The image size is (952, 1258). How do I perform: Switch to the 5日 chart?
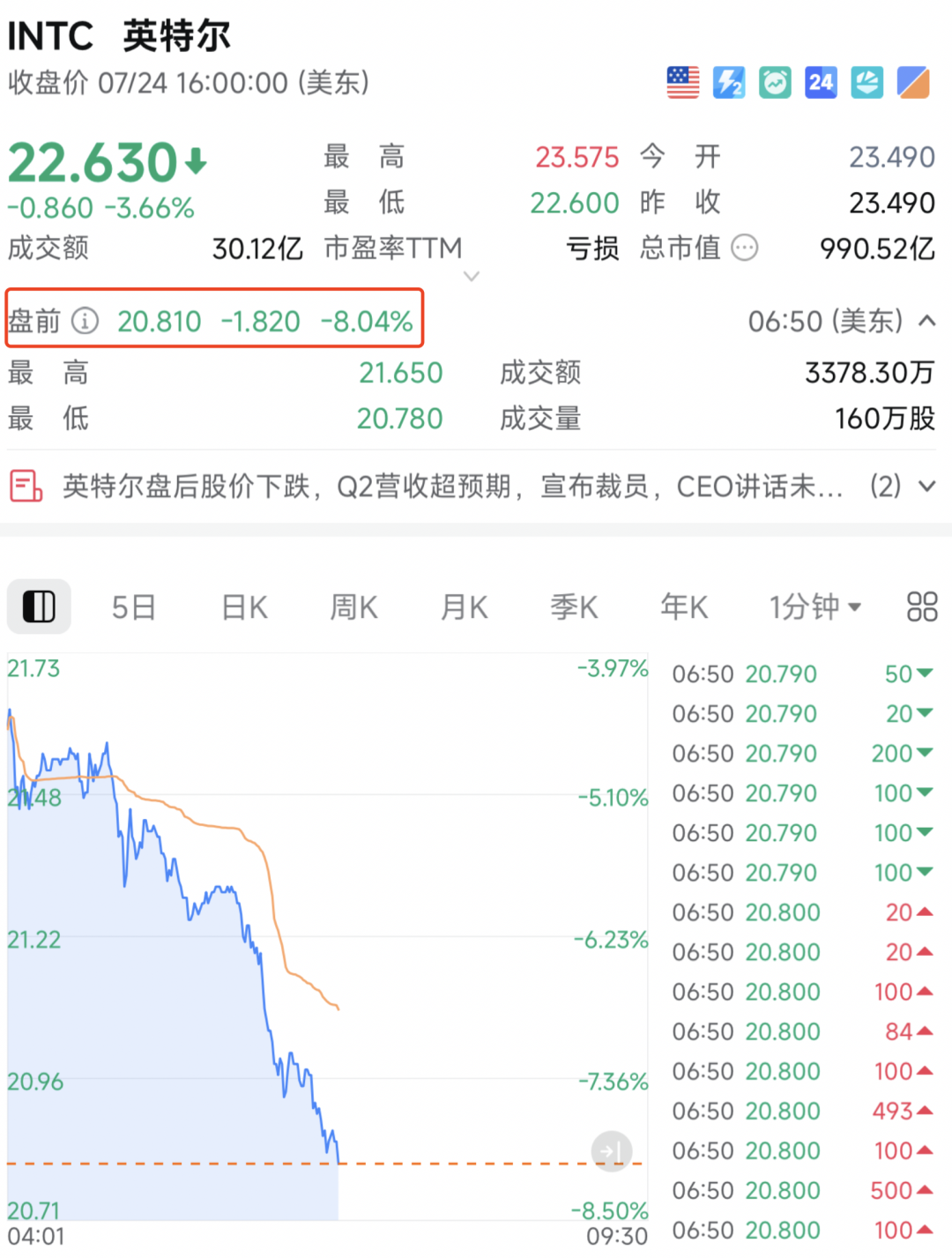(134, 607)
